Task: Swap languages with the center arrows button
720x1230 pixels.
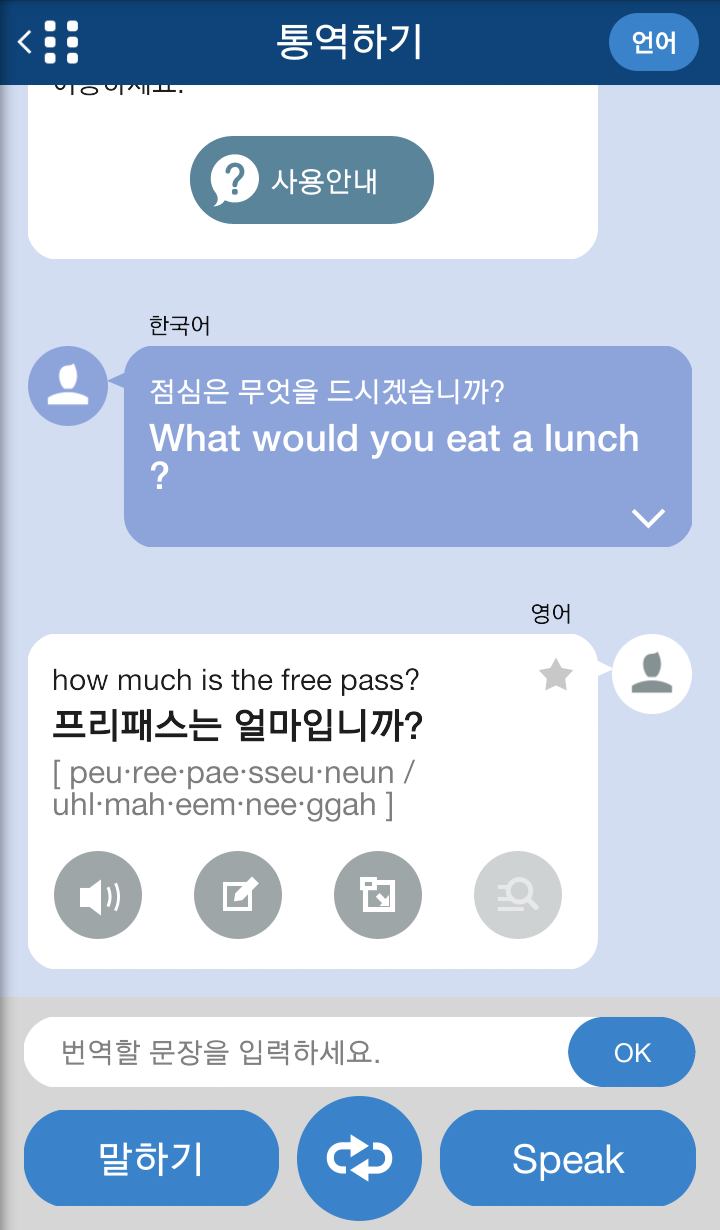Action: pos(360,1158)
